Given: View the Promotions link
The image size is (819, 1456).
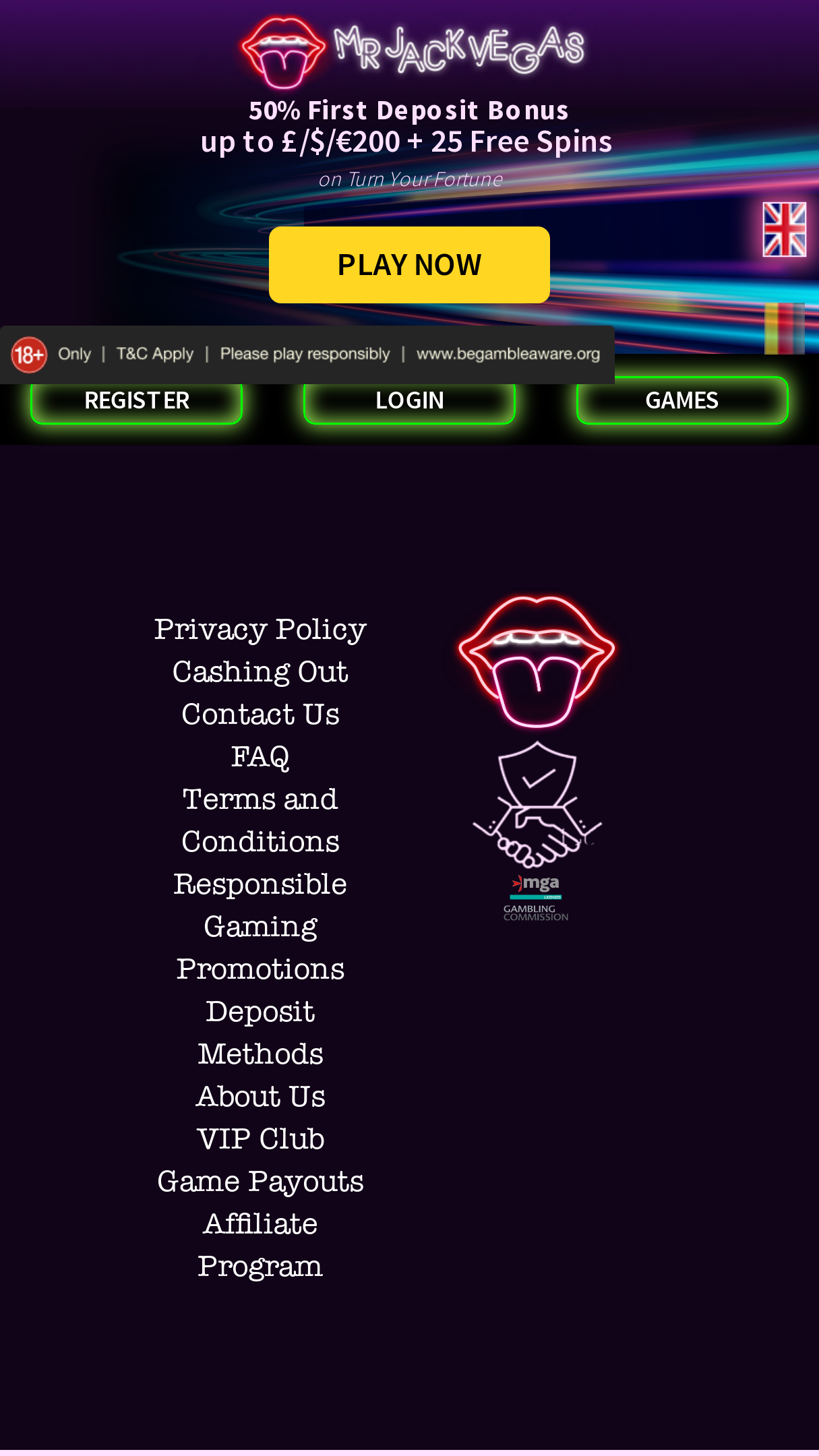Looking at the screenshot, I should tap(260, 969).
